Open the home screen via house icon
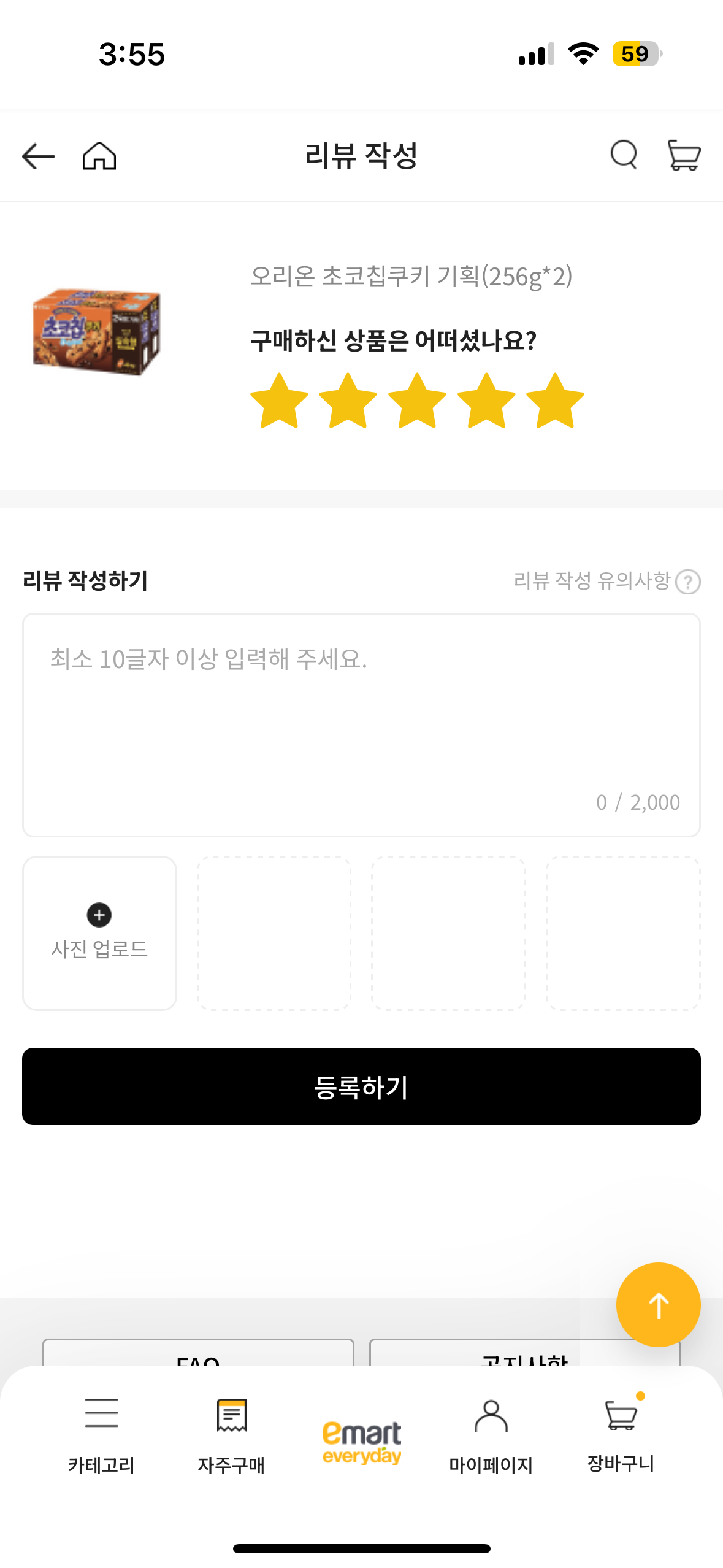The image size is (723, 1568). (x=101, y=155)
